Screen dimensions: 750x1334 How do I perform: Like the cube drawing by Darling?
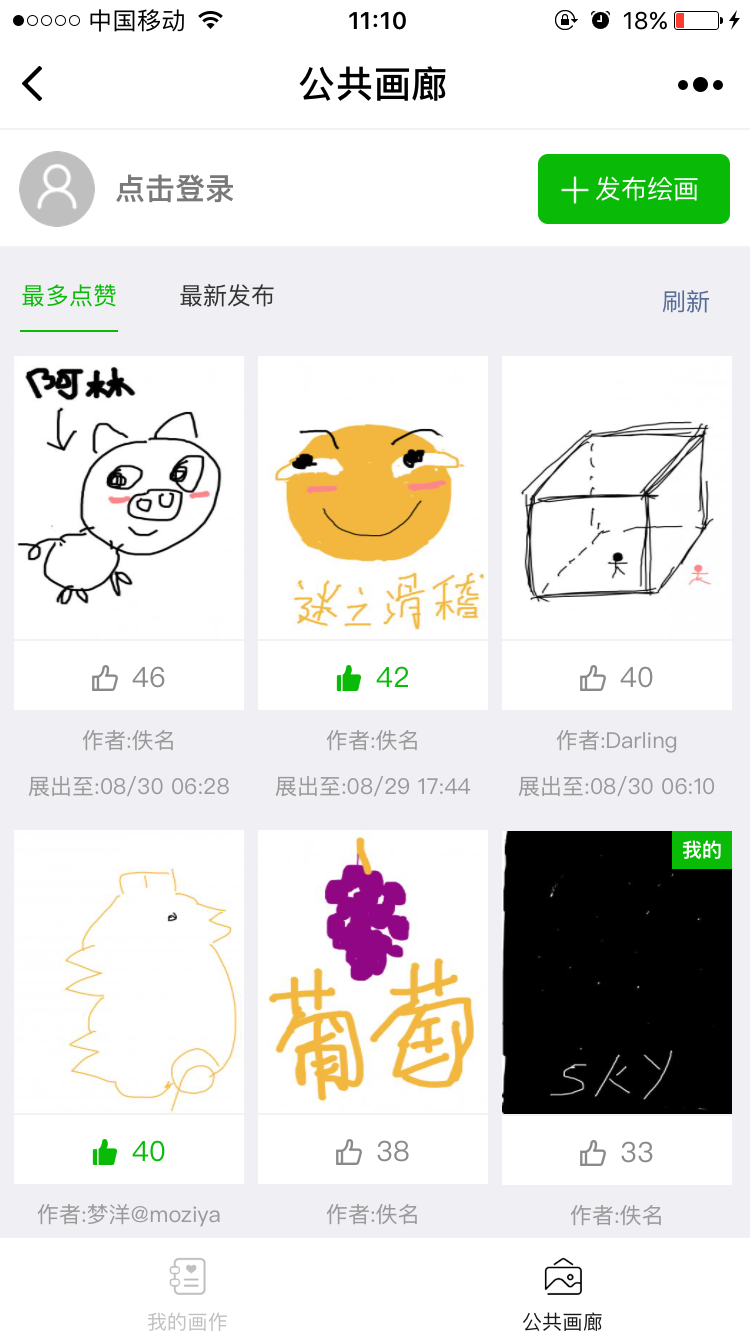617,677
